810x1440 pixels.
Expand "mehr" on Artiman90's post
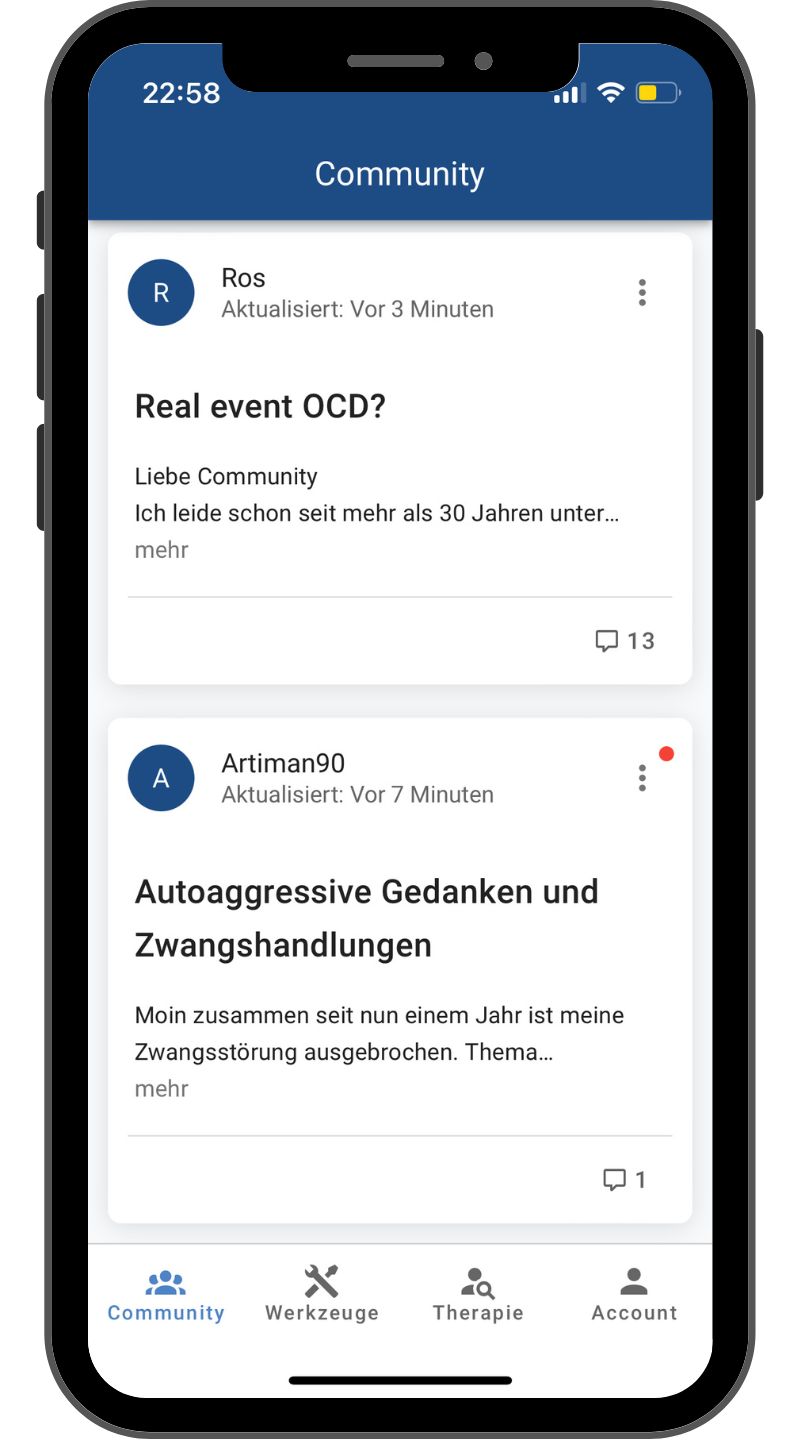162,1089
